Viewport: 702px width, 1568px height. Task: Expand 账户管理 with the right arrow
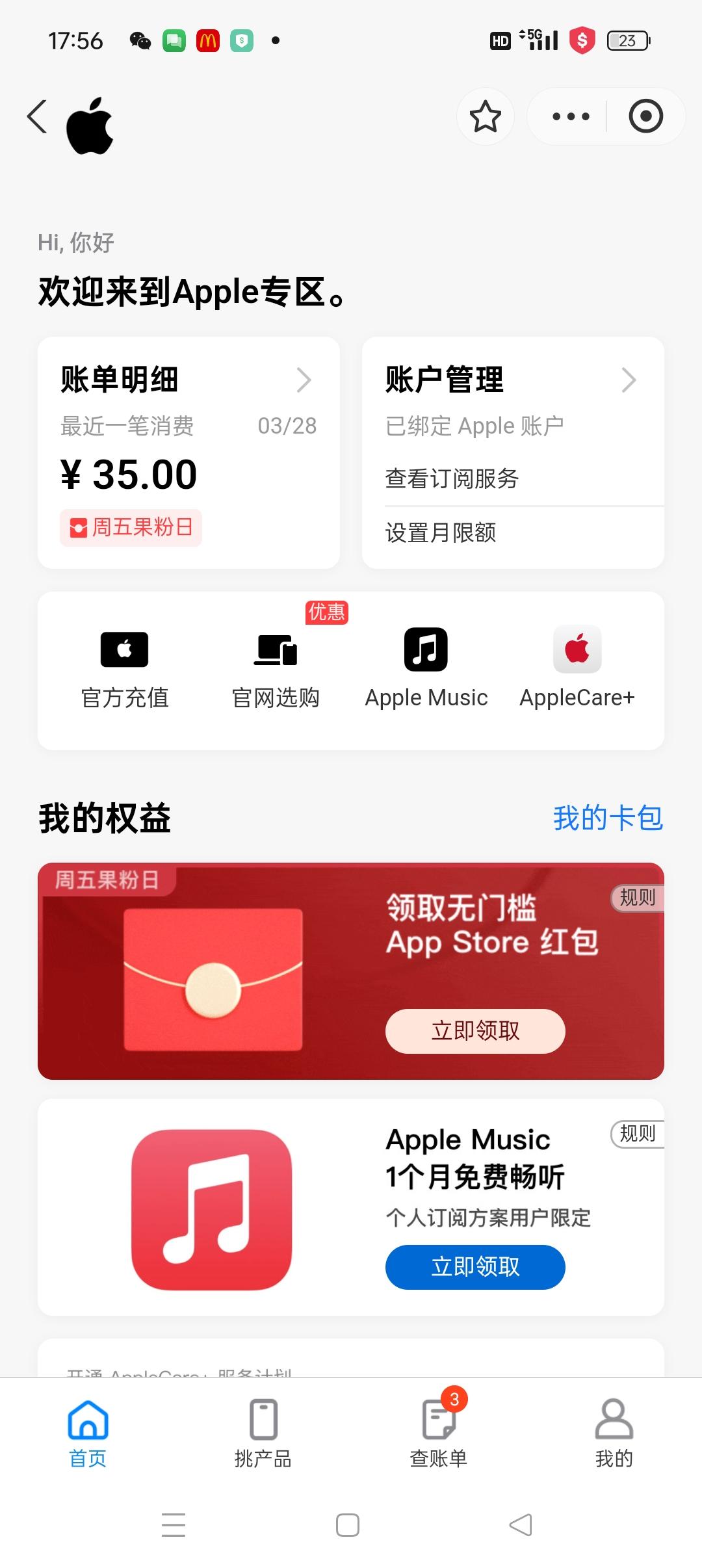(628, 380)
